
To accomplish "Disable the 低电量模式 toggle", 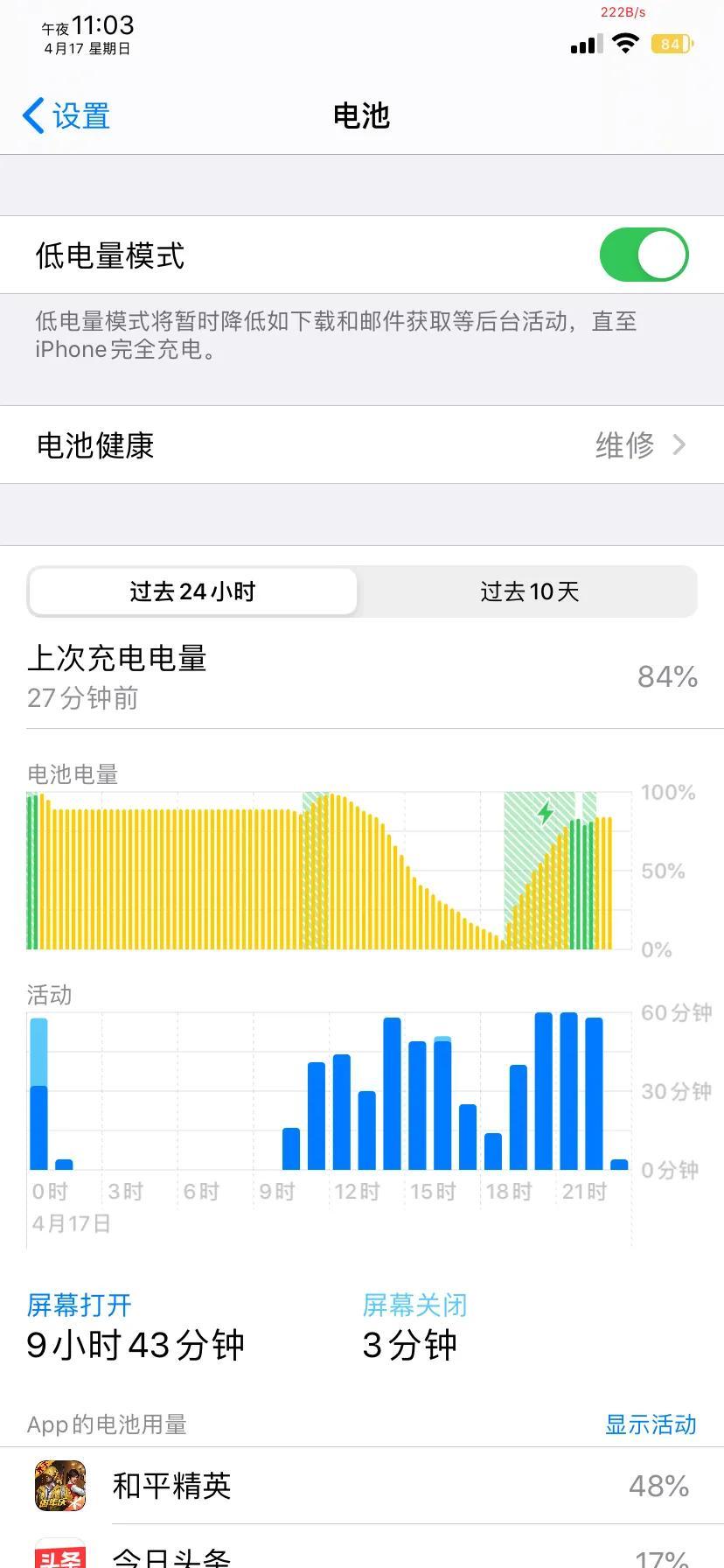I will 644,255.
